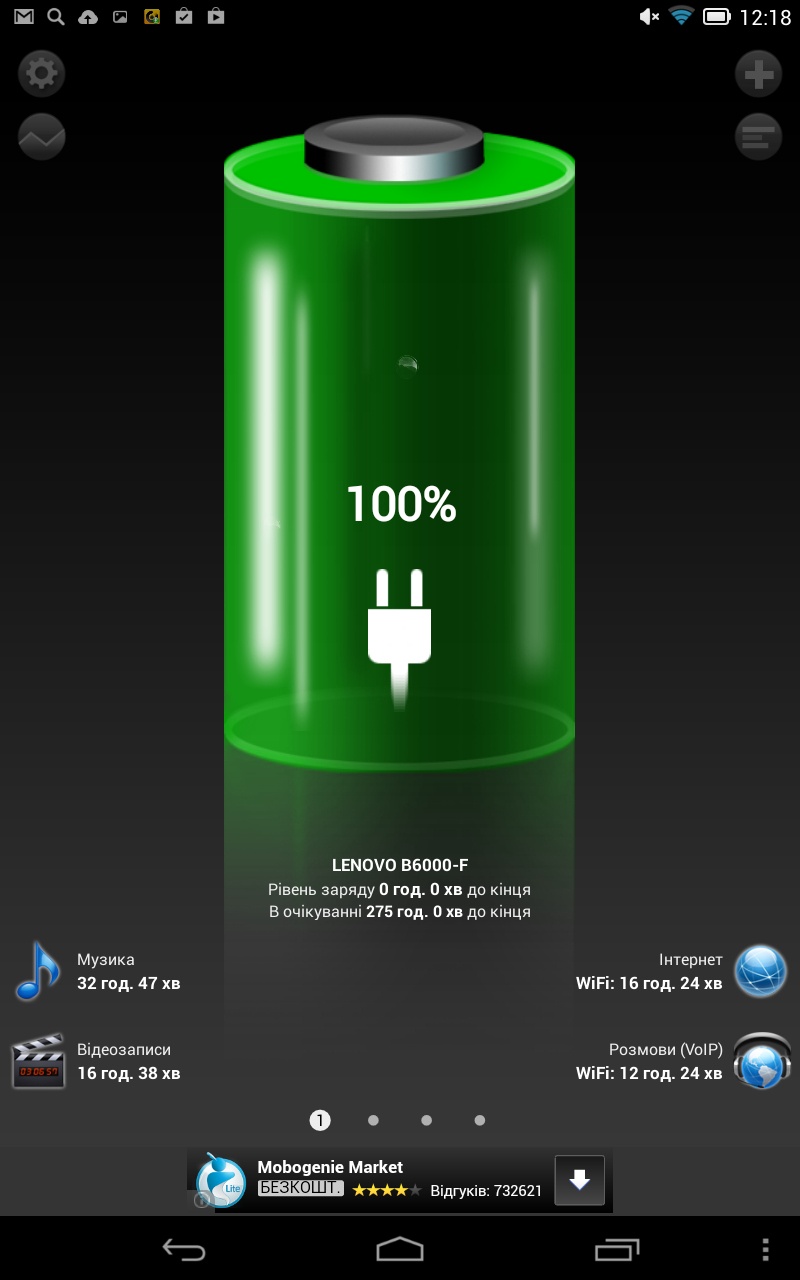This screenshot has height=1280, width=800.
Task: Open the navigation bar overflow menu
Action: click(766, 1249)
